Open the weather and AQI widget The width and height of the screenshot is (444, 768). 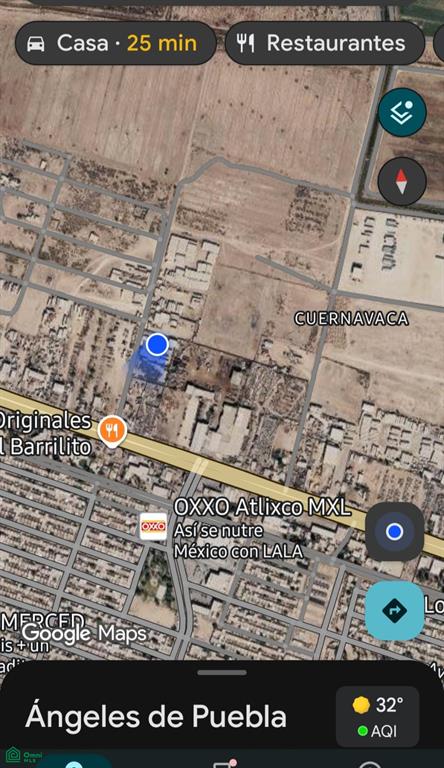click(377, 716)
